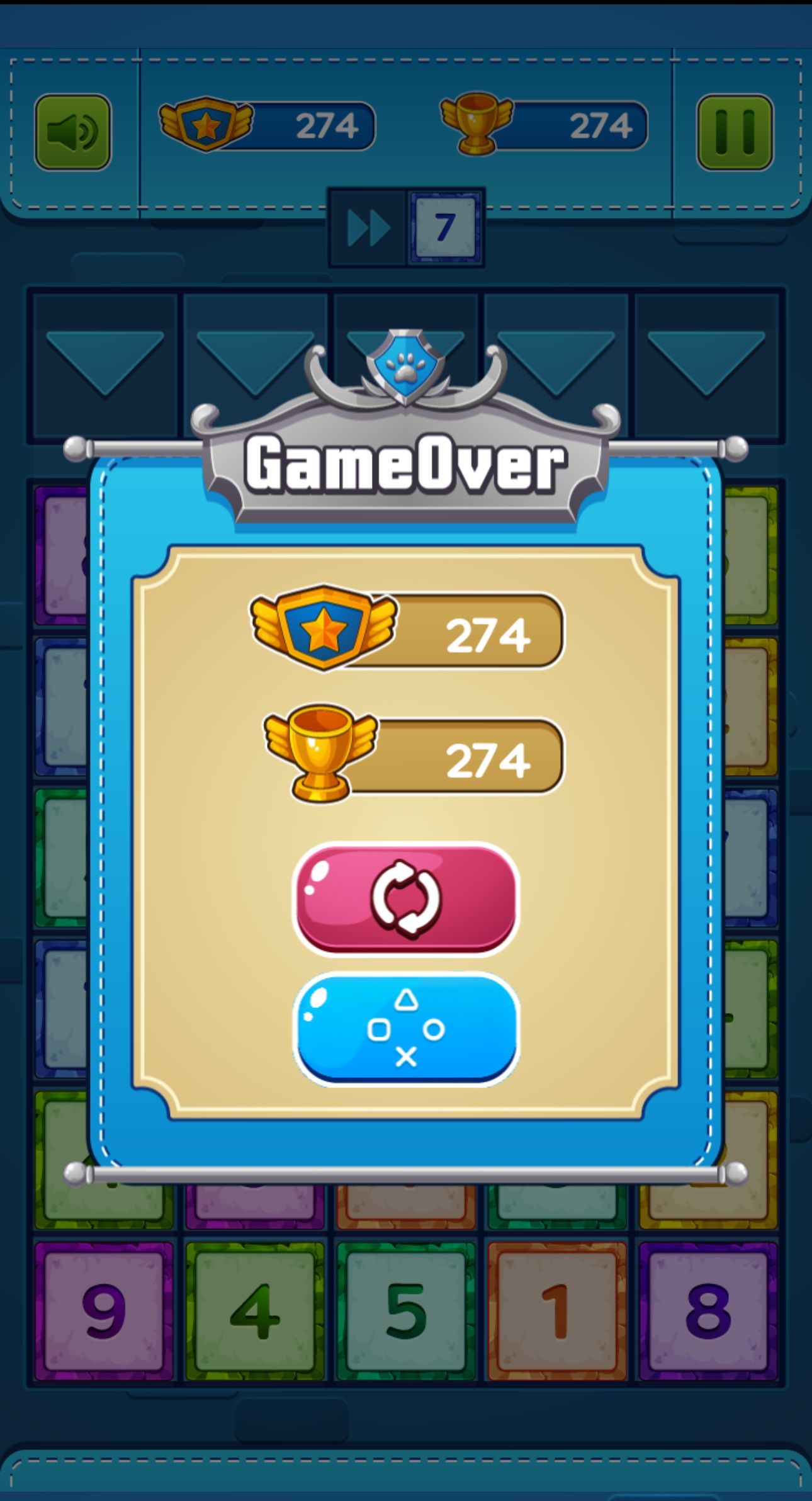Viewport: 812px width, 1501px height.
Task: Expand the rightmost column arrow triangle
Action: 708,362
